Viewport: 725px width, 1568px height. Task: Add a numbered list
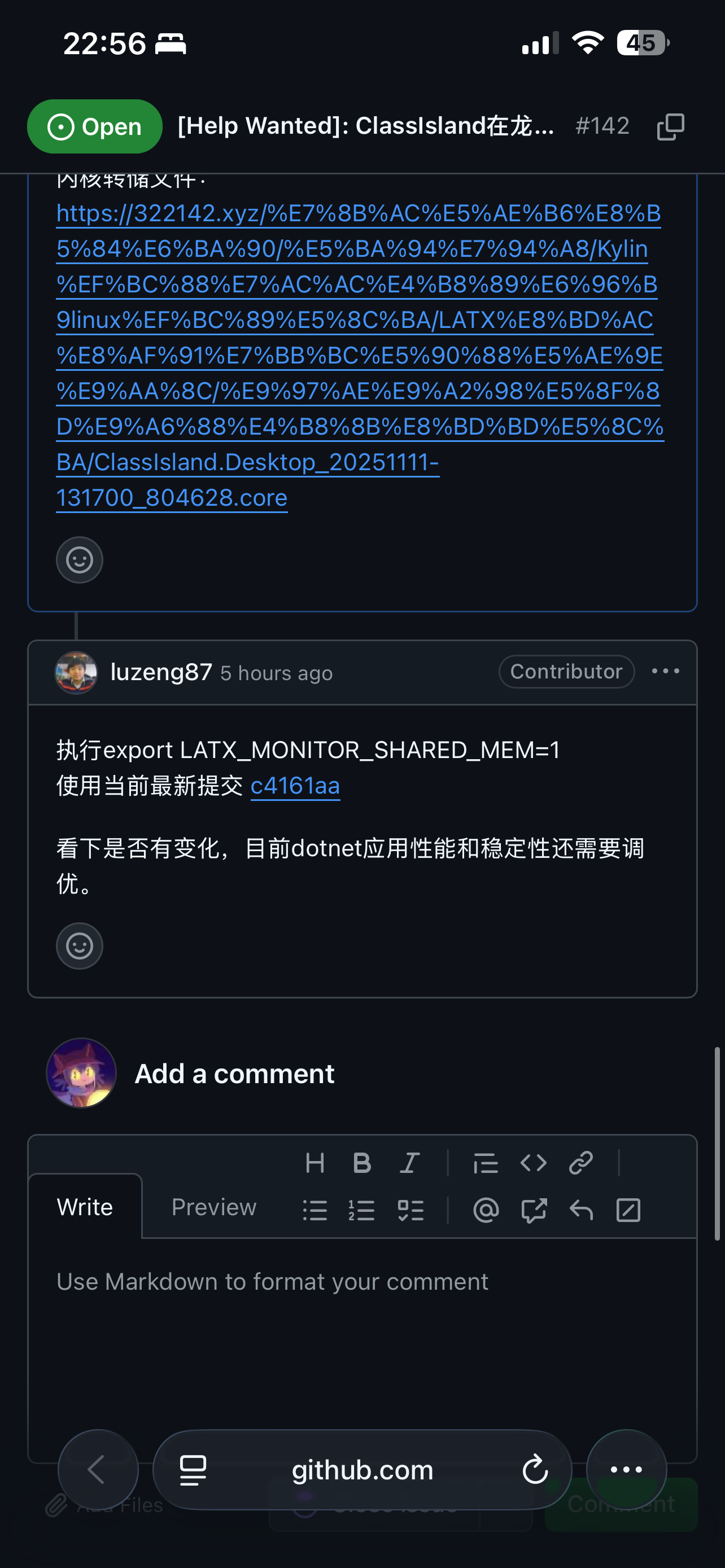[x=361, y=1210]
